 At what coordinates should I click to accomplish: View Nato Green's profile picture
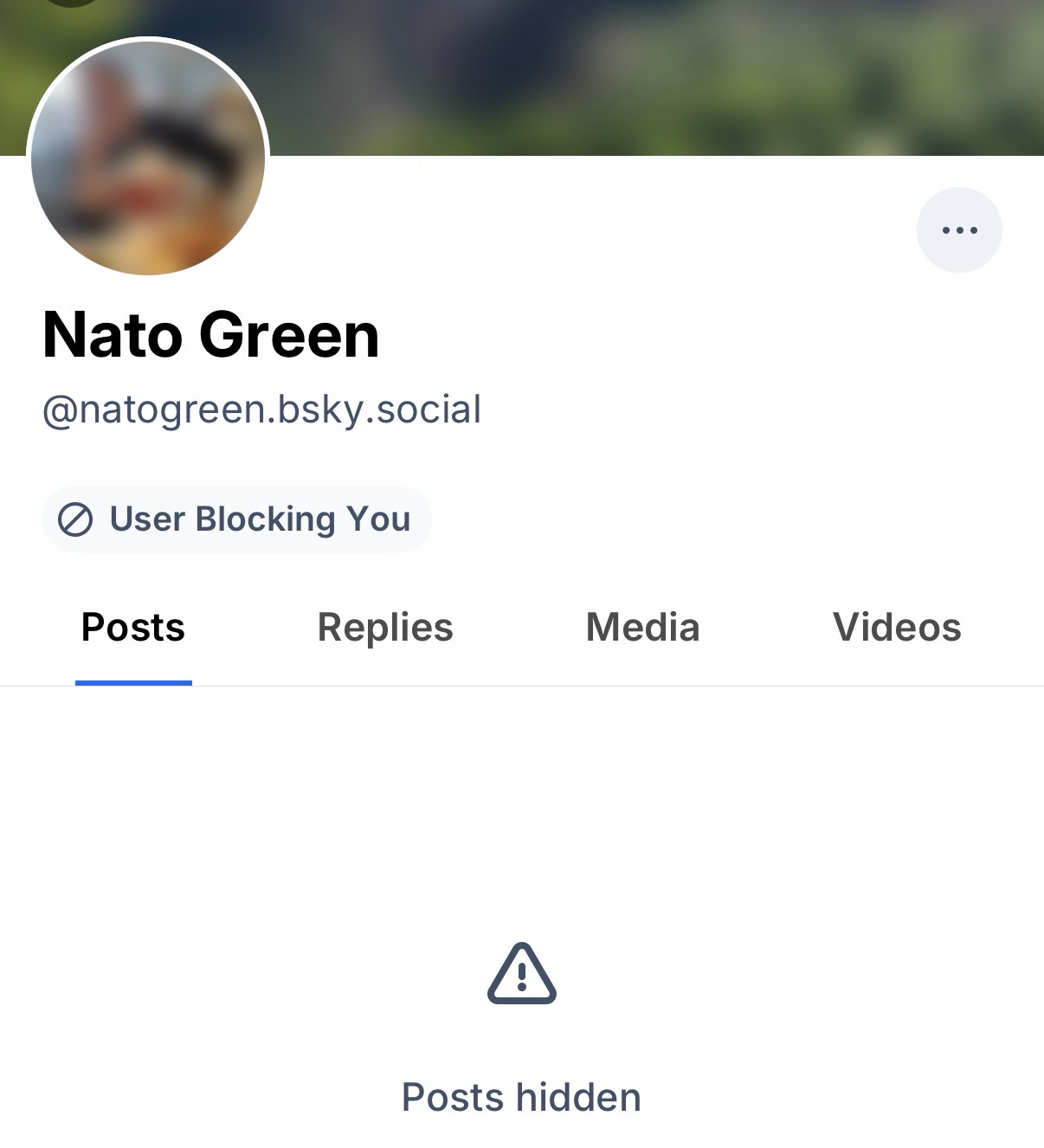[x=148, y=158]
